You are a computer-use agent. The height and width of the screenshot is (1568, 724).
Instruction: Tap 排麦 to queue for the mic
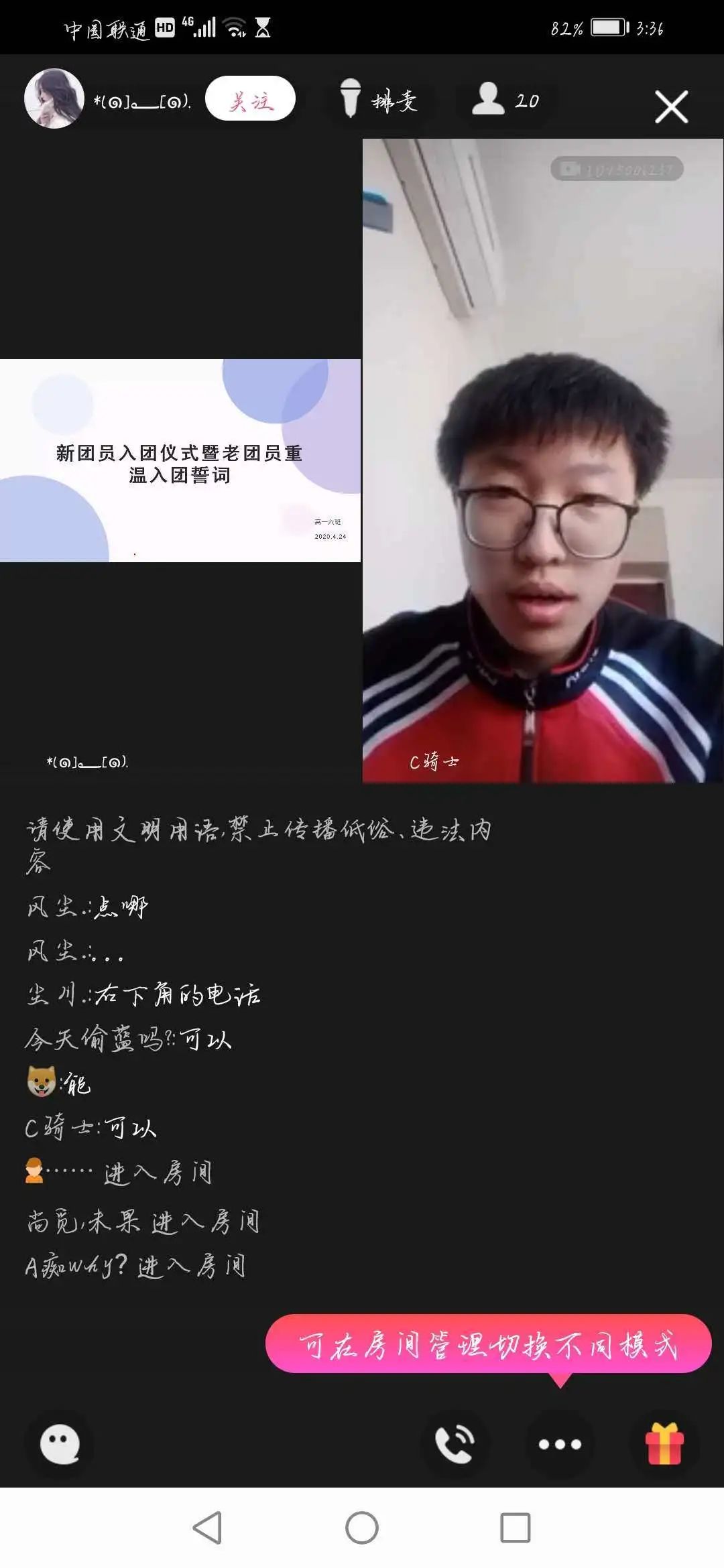379,99
